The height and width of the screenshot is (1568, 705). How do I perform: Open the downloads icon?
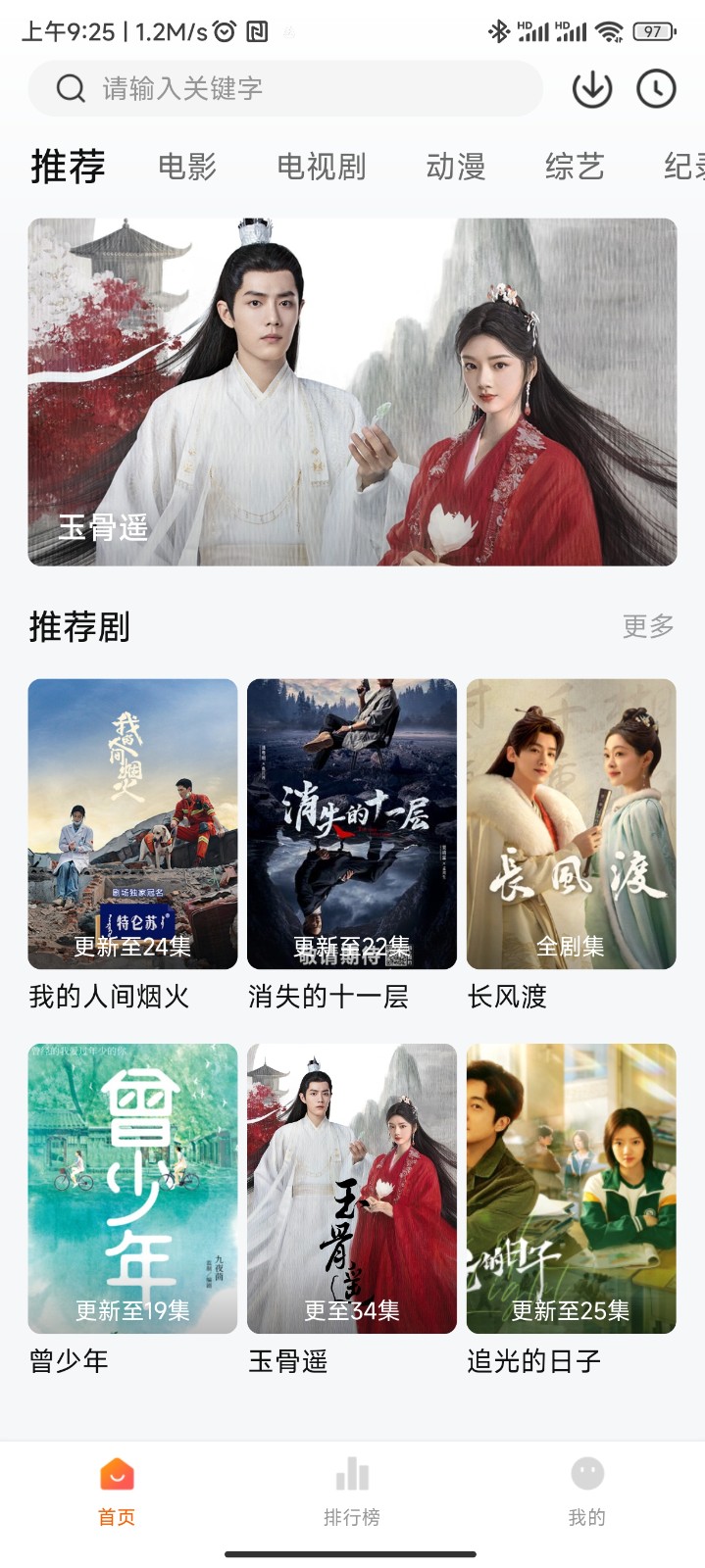click(591, 89)
